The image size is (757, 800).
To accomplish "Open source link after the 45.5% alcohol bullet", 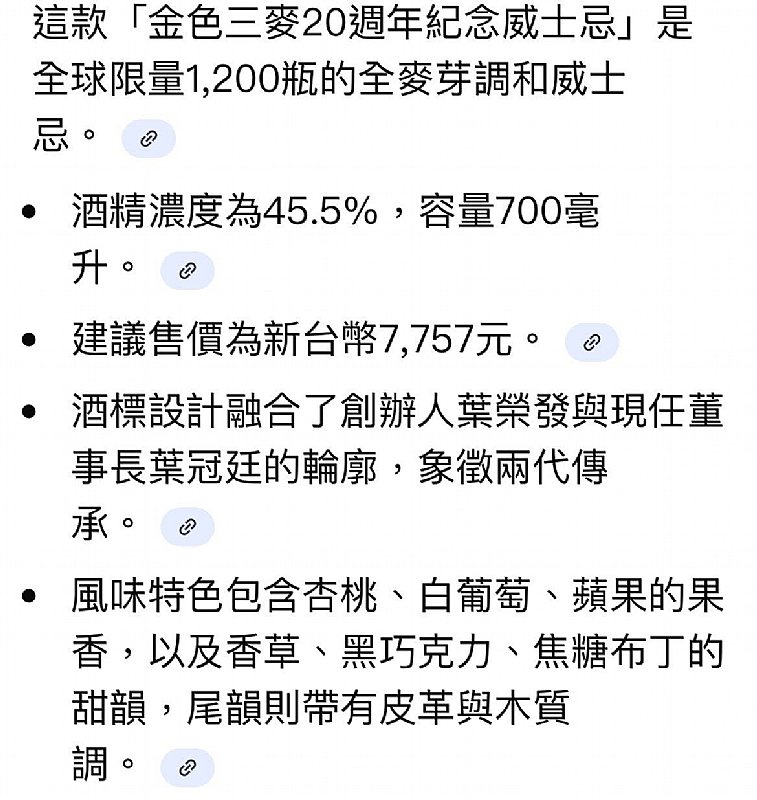I will pos(187,270).
